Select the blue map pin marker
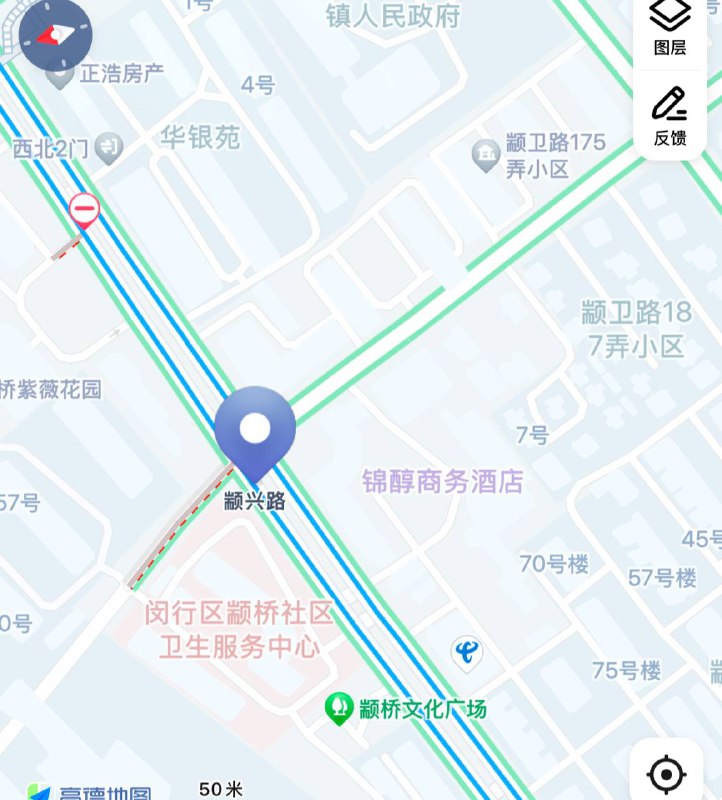Viewport: 722px width, 800px height. click(258, 428)
